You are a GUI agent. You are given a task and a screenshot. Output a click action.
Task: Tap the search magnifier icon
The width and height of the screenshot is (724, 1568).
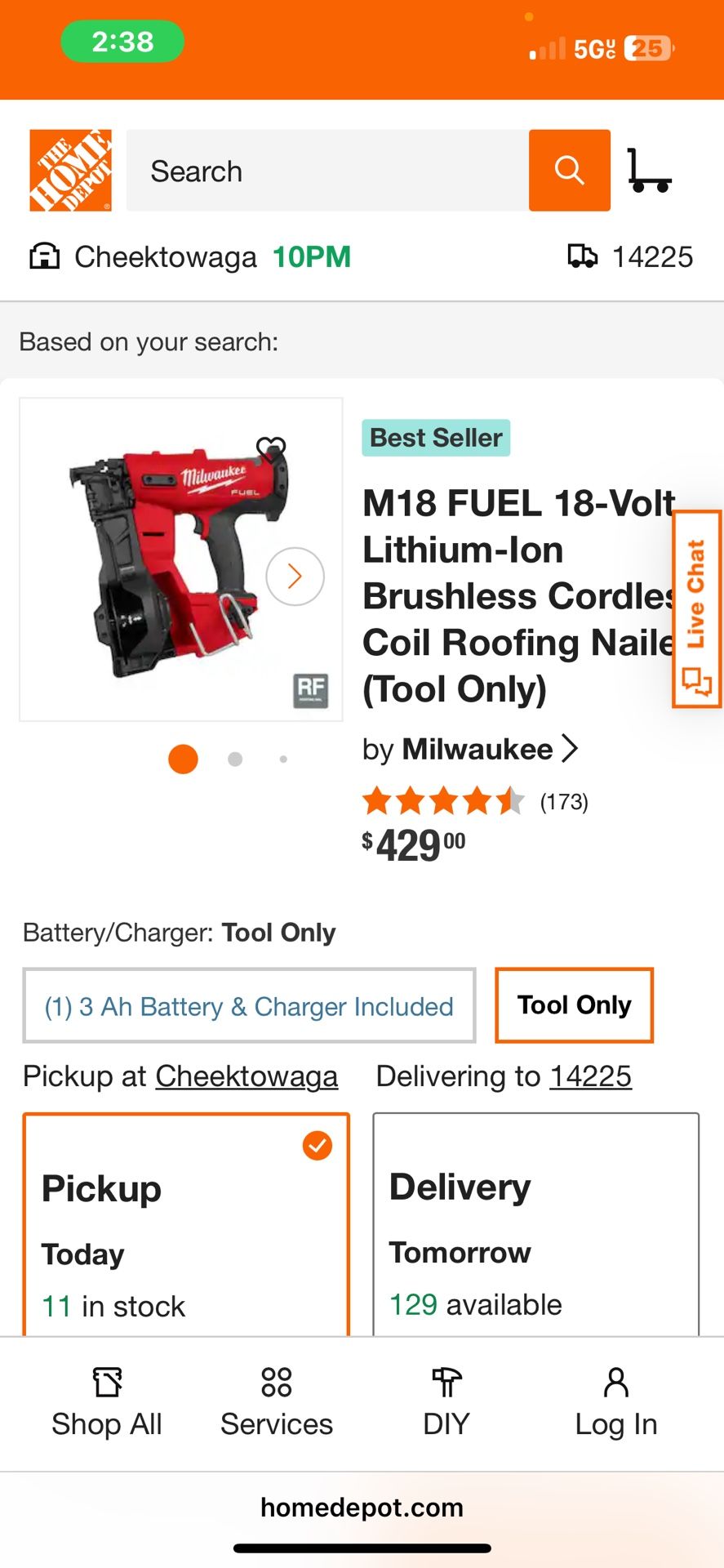(569, 171)
